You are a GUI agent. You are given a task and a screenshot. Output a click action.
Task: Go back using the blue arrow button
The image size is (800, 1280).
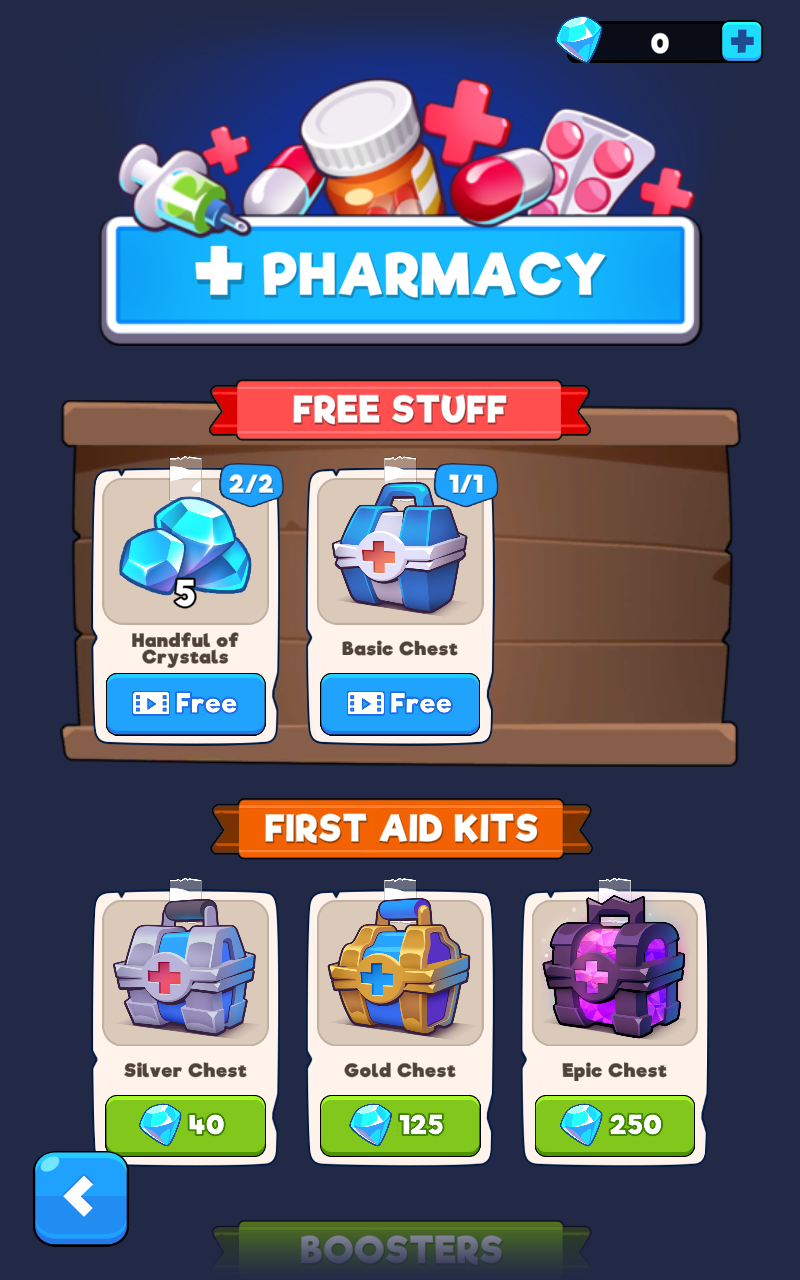click(x=81, y=1197)
